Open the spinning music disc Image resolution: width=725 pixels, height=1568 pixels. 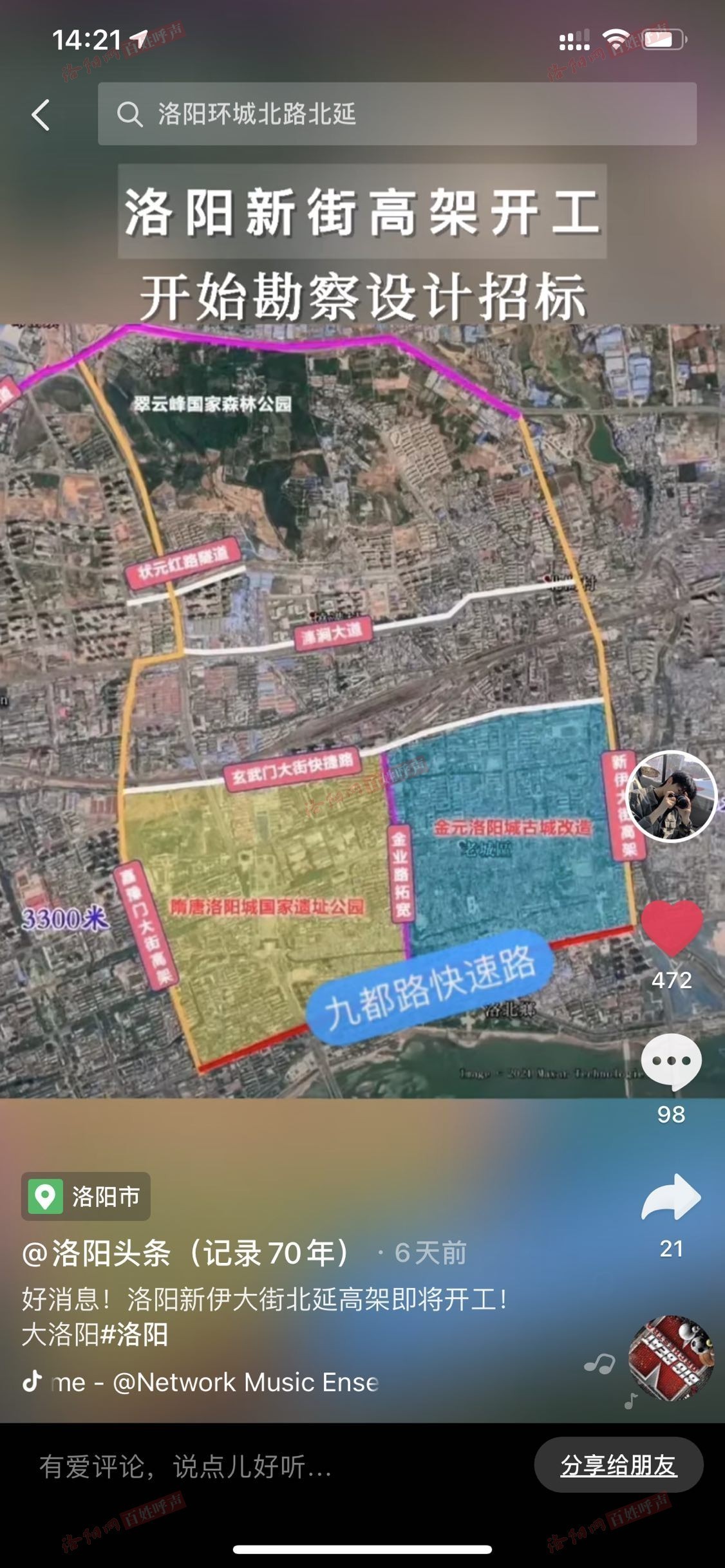tap(671, 1359)
